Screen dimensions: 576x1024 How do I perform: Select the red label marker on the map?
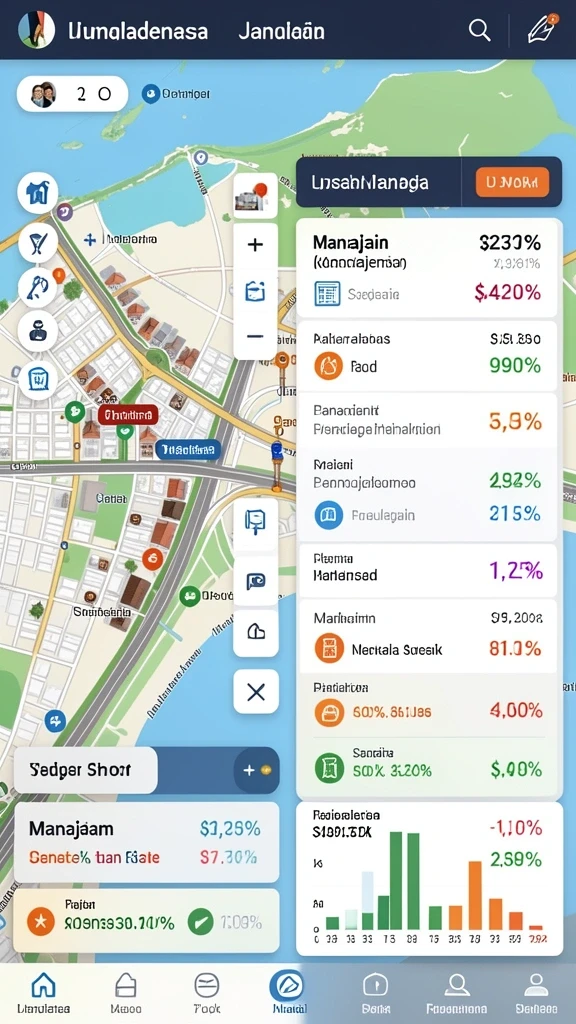[128, 415]
